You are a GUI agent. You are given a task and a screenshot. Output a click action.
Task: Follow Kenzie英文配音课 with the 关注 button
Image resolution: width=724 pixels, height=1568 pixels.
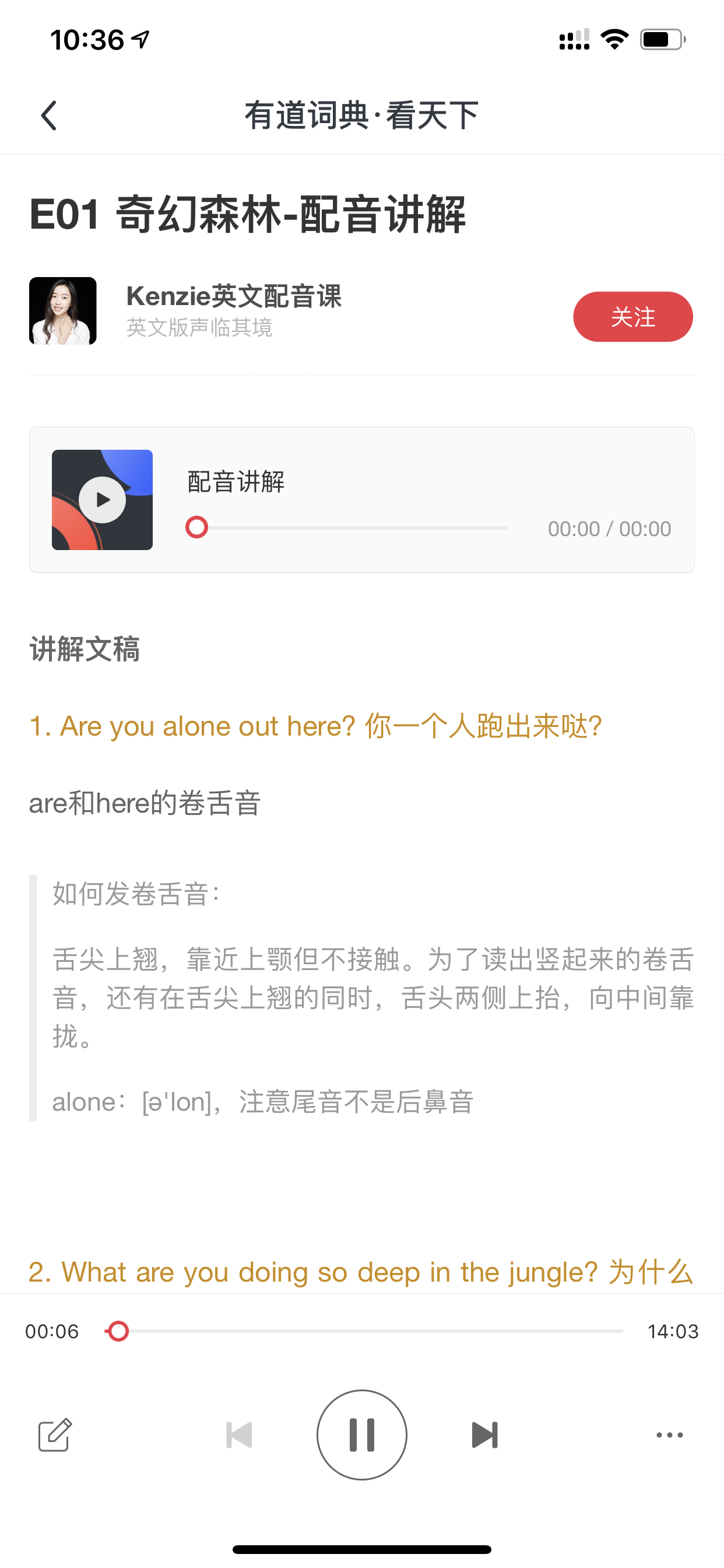(x=632, y=317)
